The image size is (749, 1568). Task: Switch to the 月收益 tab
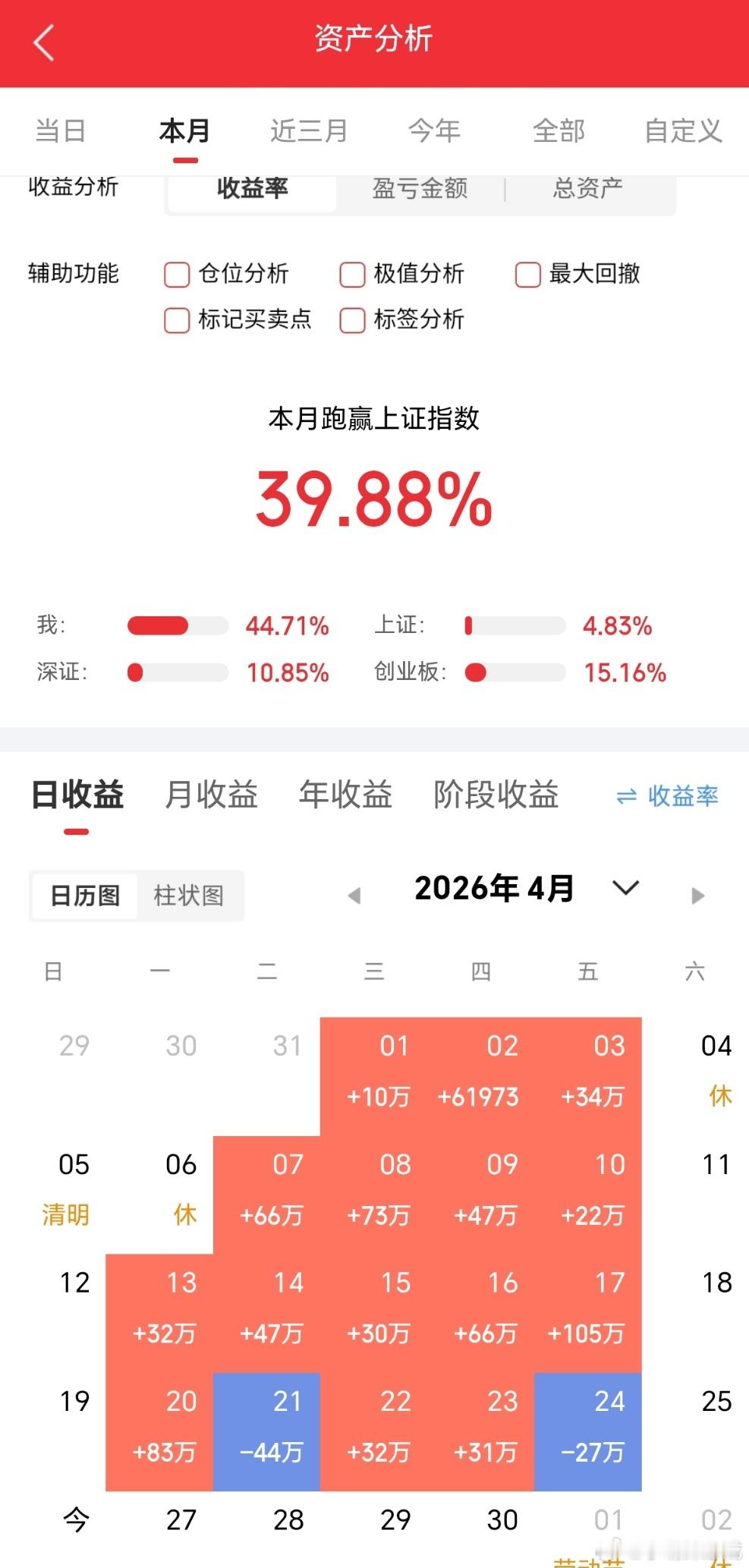coord(210,795)
